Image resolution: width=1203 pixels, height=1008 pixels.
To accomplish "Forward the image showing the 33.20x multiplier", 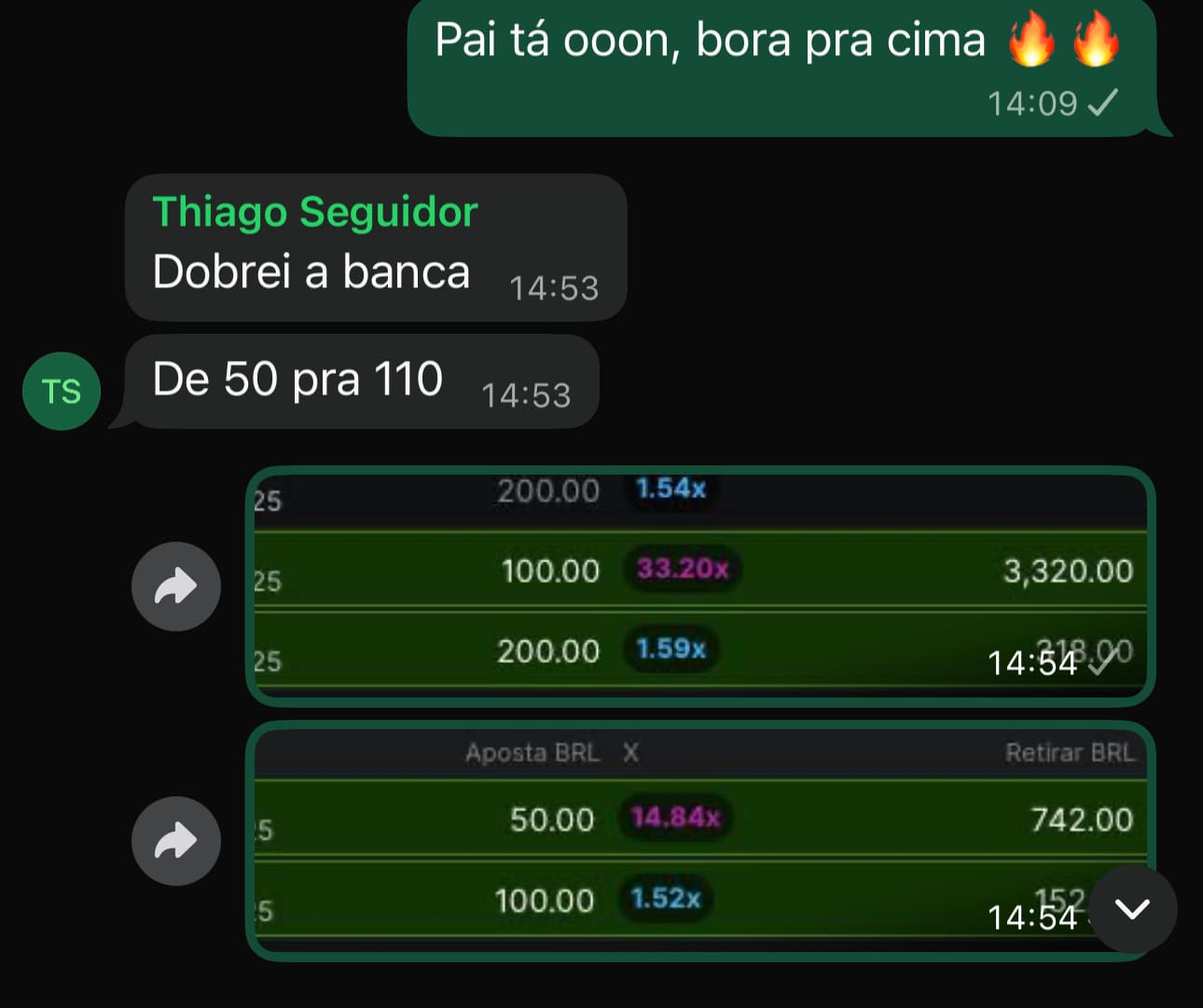I will pos(175,587).
